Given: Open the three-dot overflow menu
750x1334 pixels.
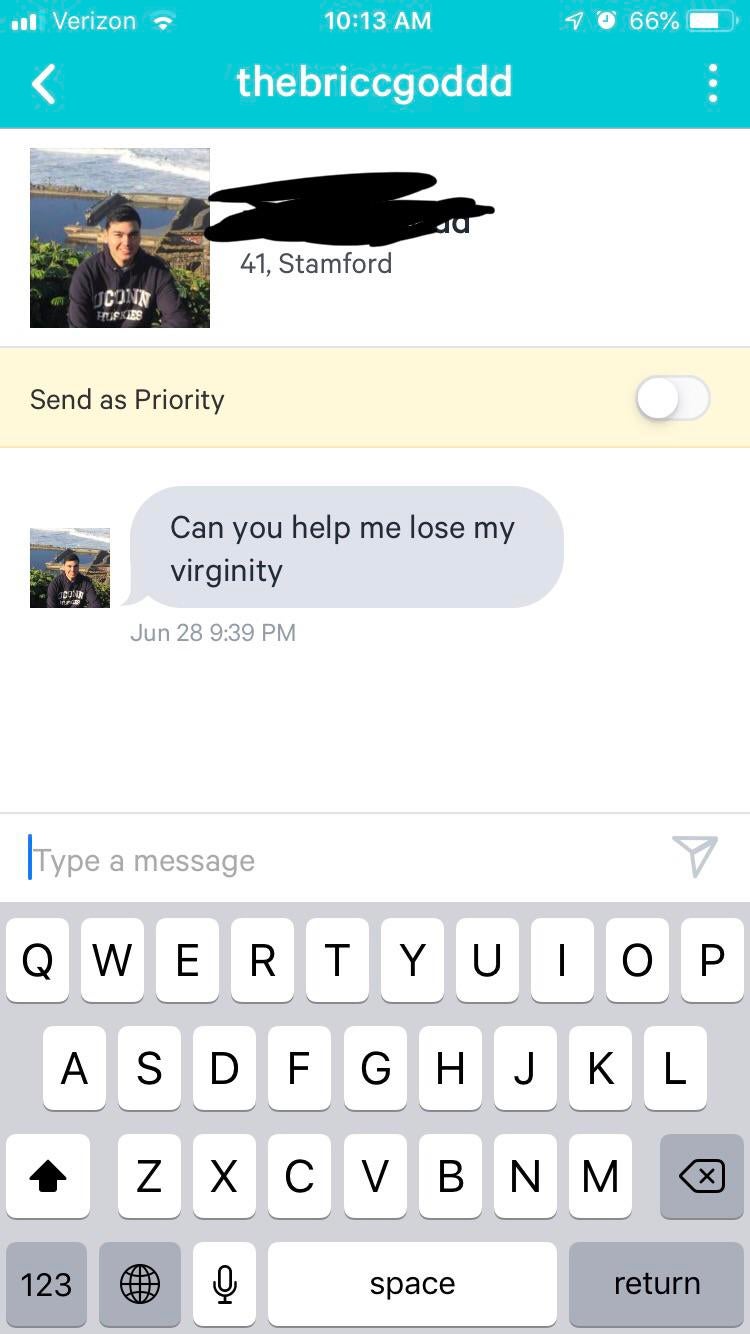Looking at the screenshot, I should tap(712, 84).
